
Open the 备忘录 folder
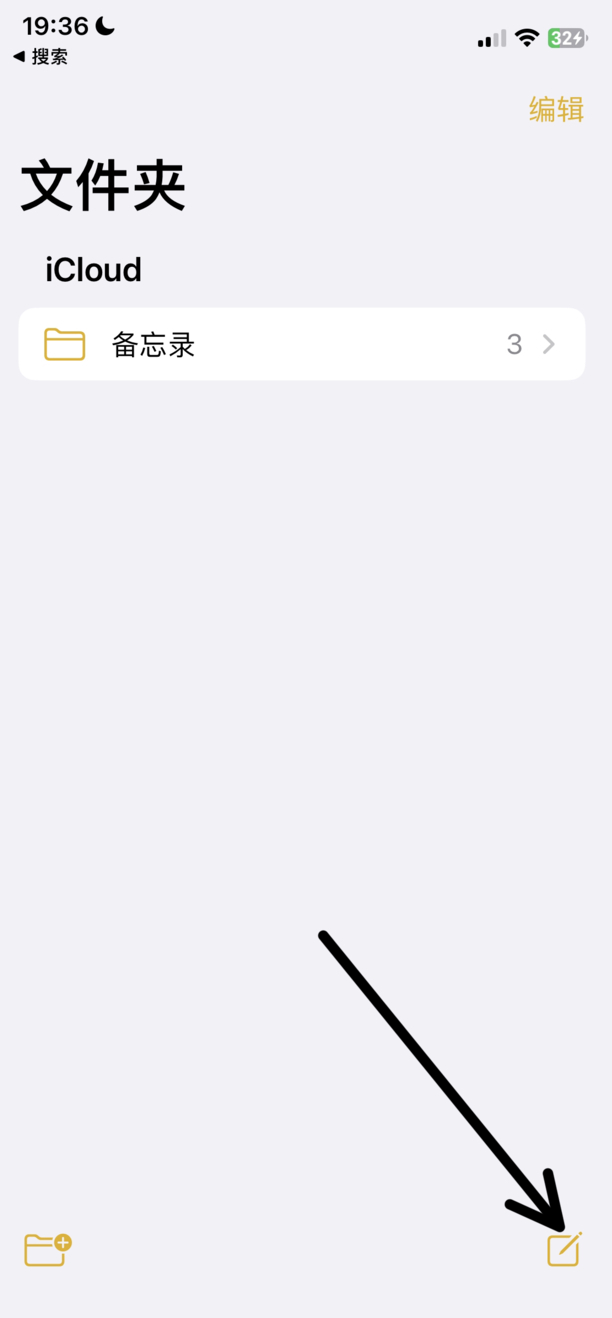pyautogui.click(x=301, y=345)
